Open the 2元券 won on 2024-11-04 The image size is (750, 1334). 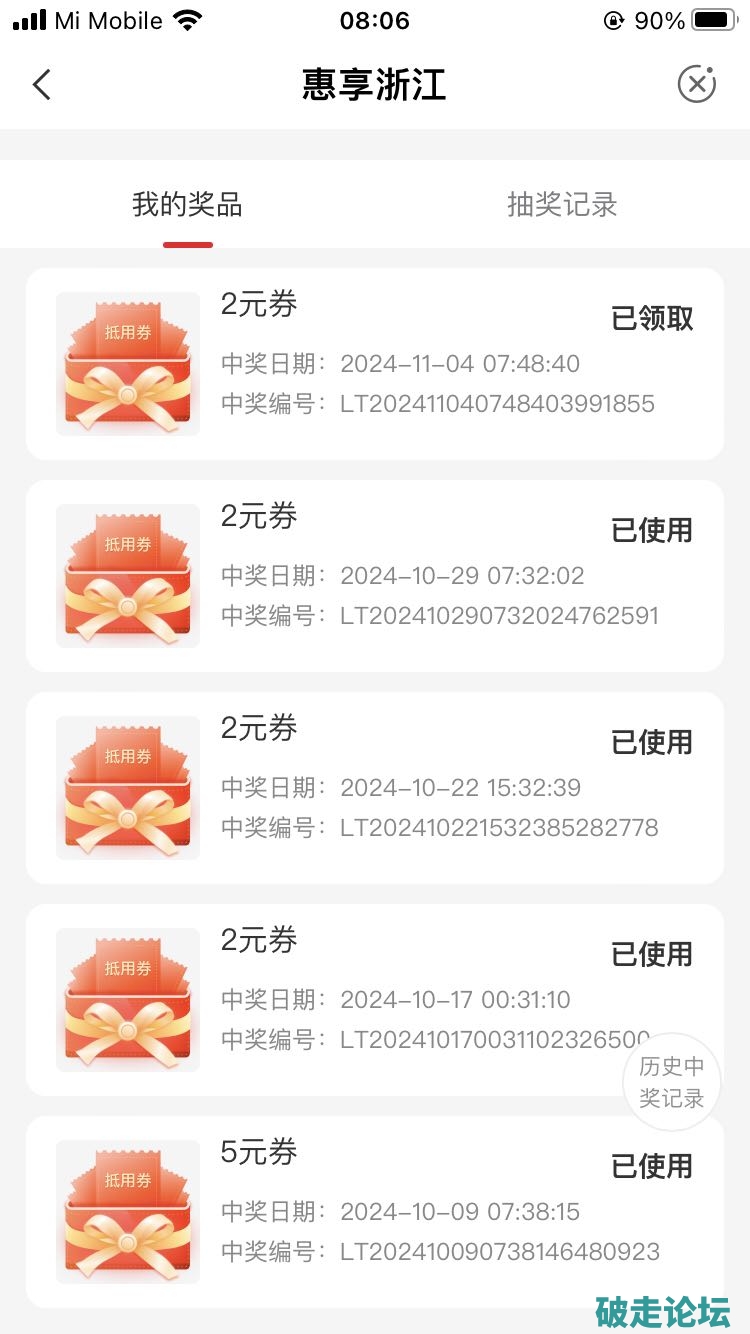[x=375, y=364]
